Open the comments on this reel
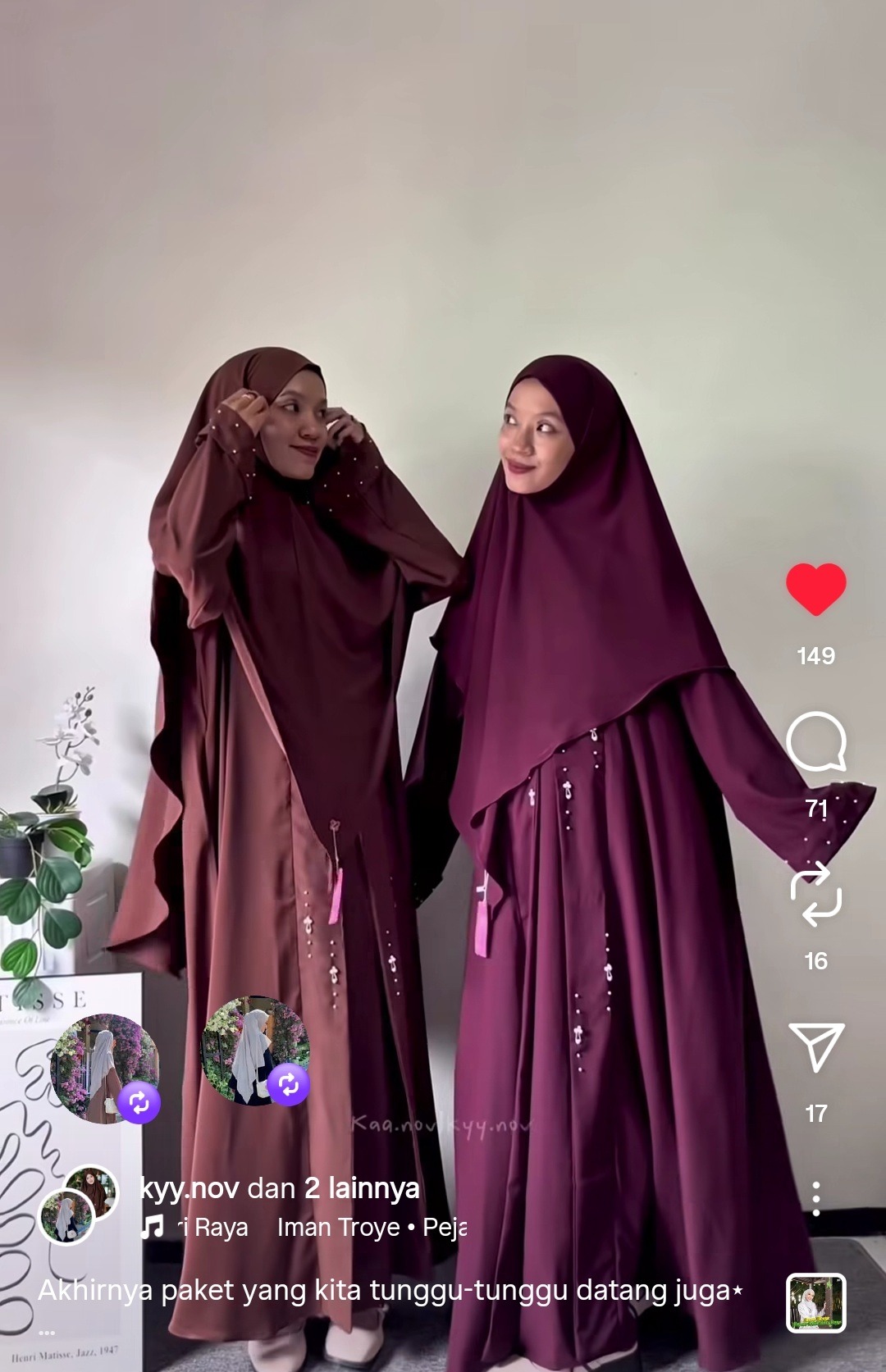 click(815, 741)
